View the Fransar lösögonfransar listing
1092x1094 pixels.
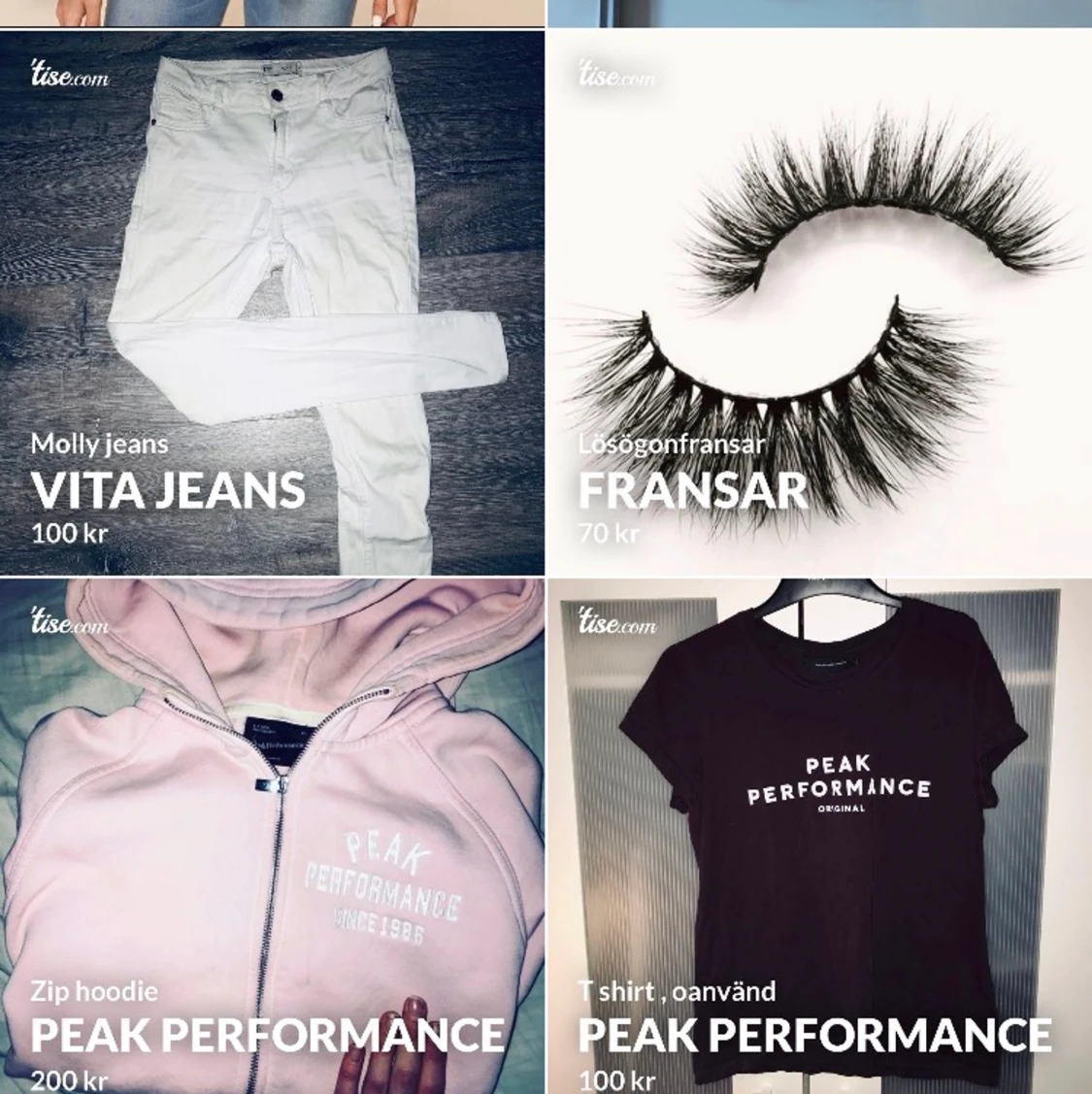[819, 303]
